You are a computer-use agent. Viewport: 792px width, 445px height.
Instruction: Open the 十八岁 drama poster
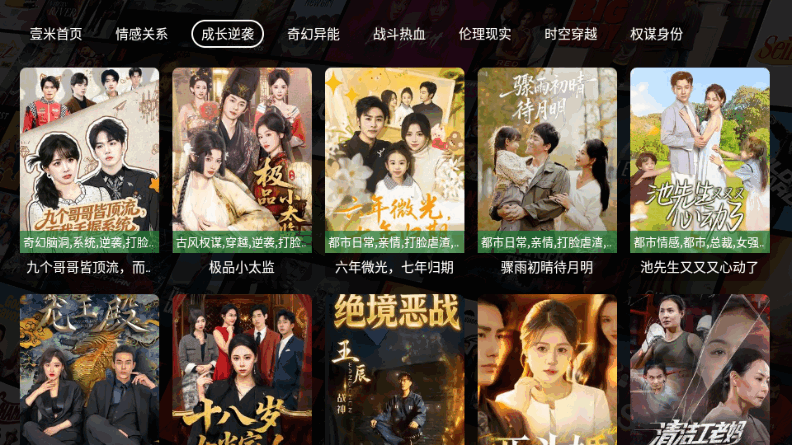coord(242,370)
